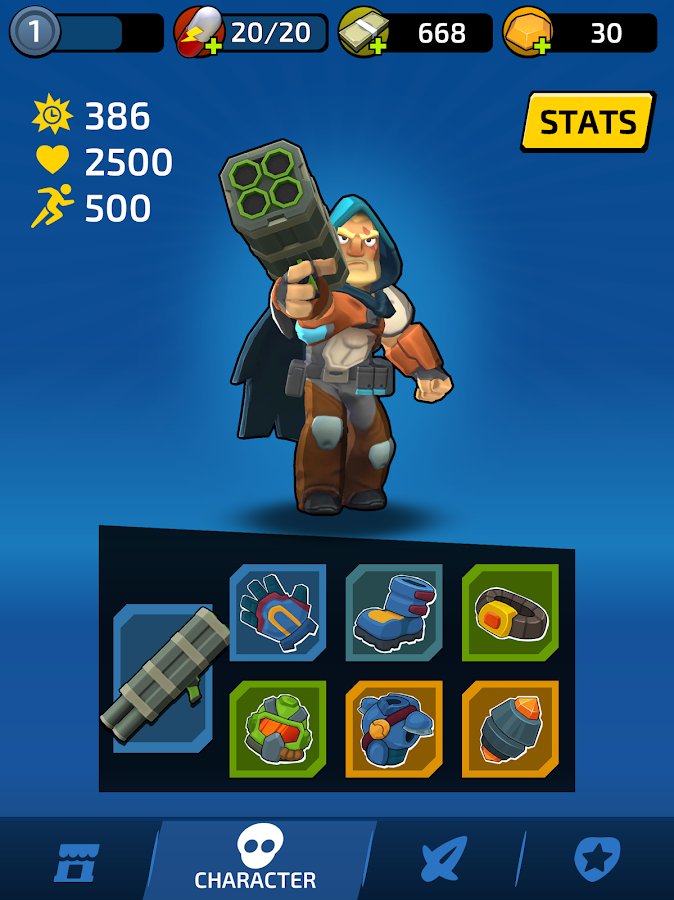Switch to the shop tab
674x900 pixels.
point(76,861)
